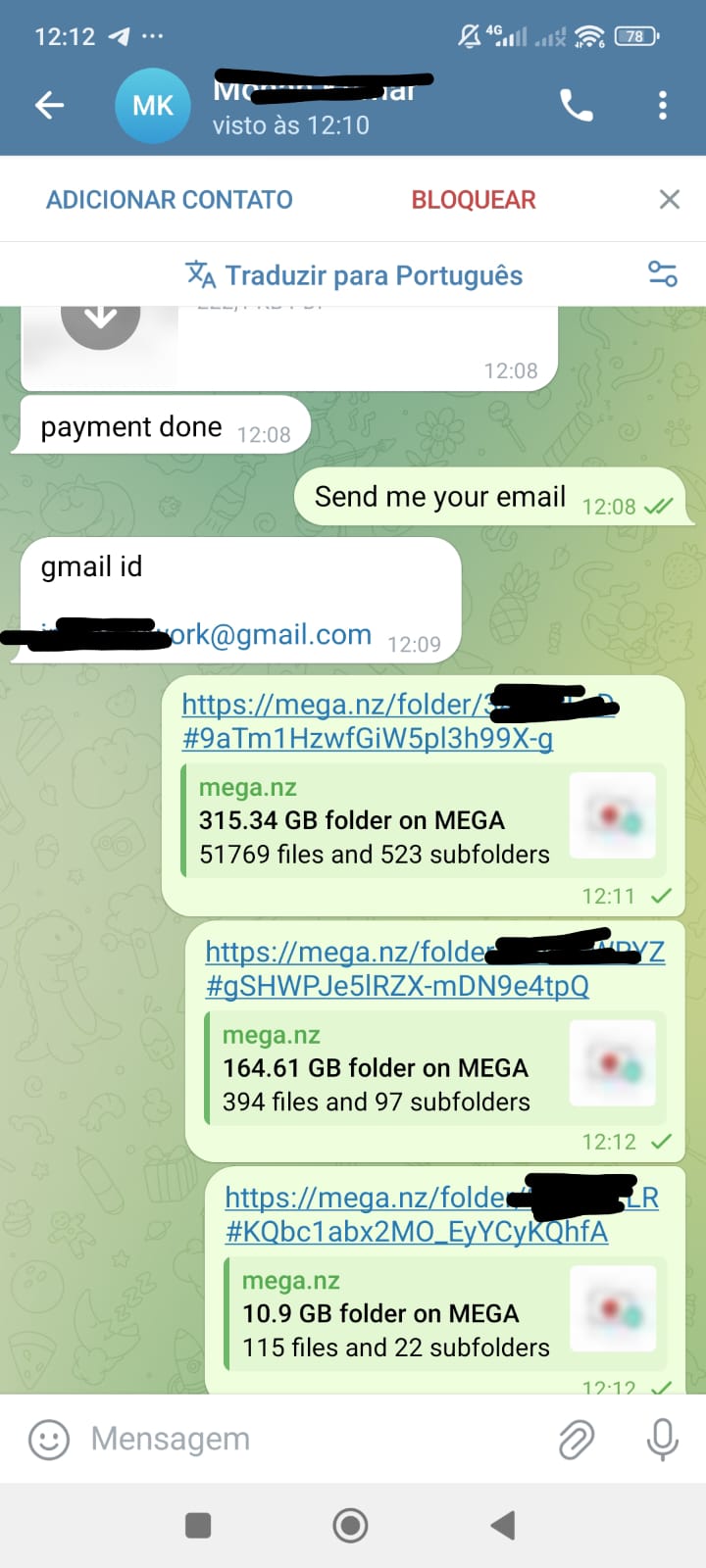Tap BLOQUEAR to block this user

pyautogui.click(x=474, y=200)
